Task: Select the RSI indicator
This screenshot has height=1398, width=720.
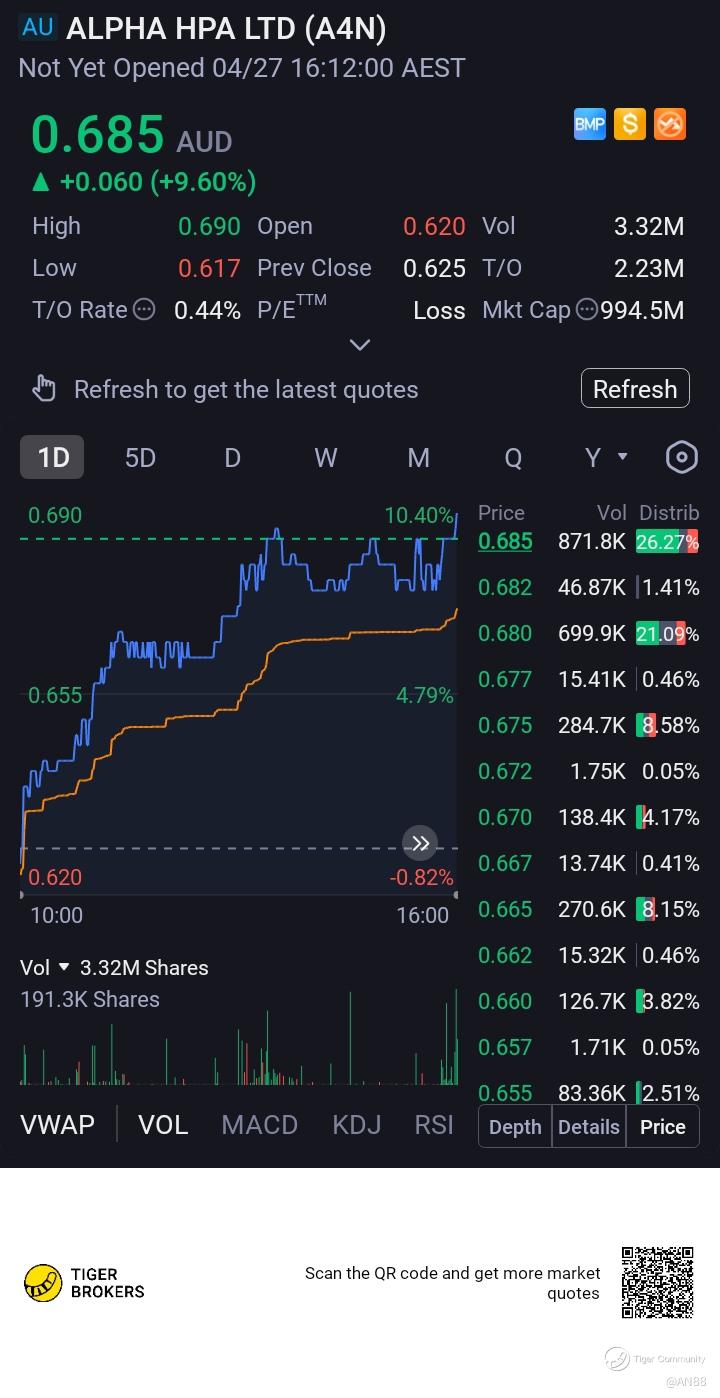Action: [x=433, y=1125]
